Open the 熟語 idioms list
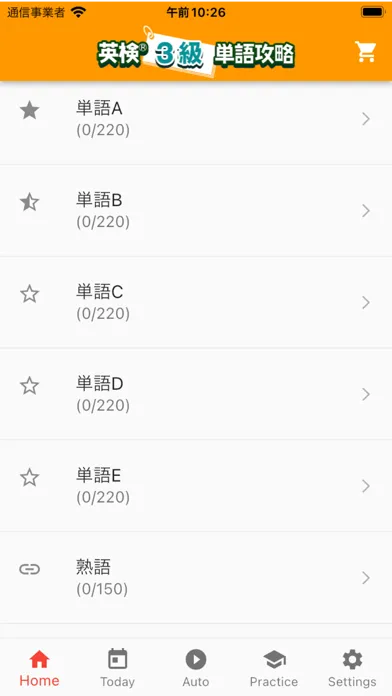 pyautogui.click(x=196, y=578)
